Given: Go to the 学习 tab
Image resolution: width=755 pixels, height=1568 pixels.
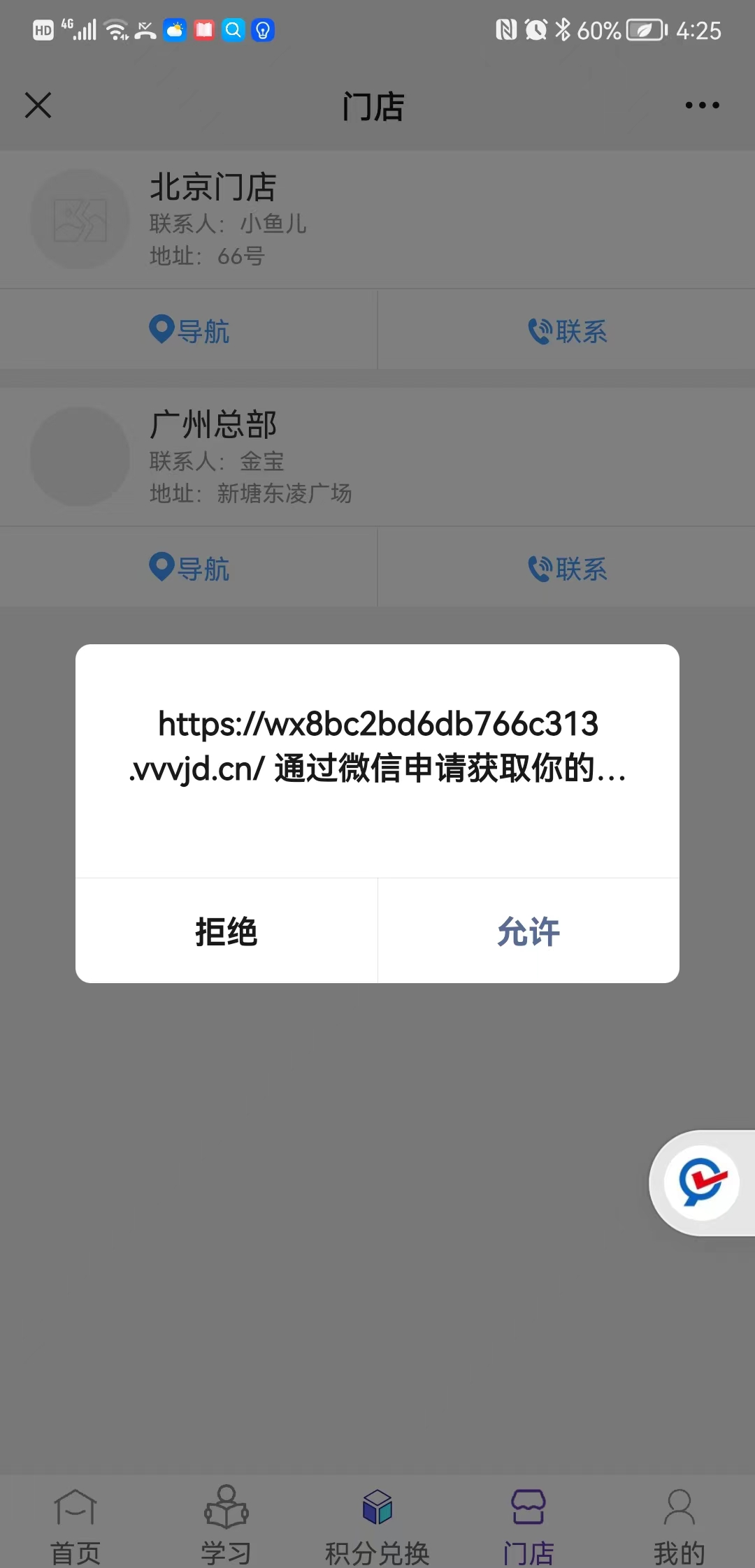Looking at the screenshot, I should click(x=226, y=1523).
